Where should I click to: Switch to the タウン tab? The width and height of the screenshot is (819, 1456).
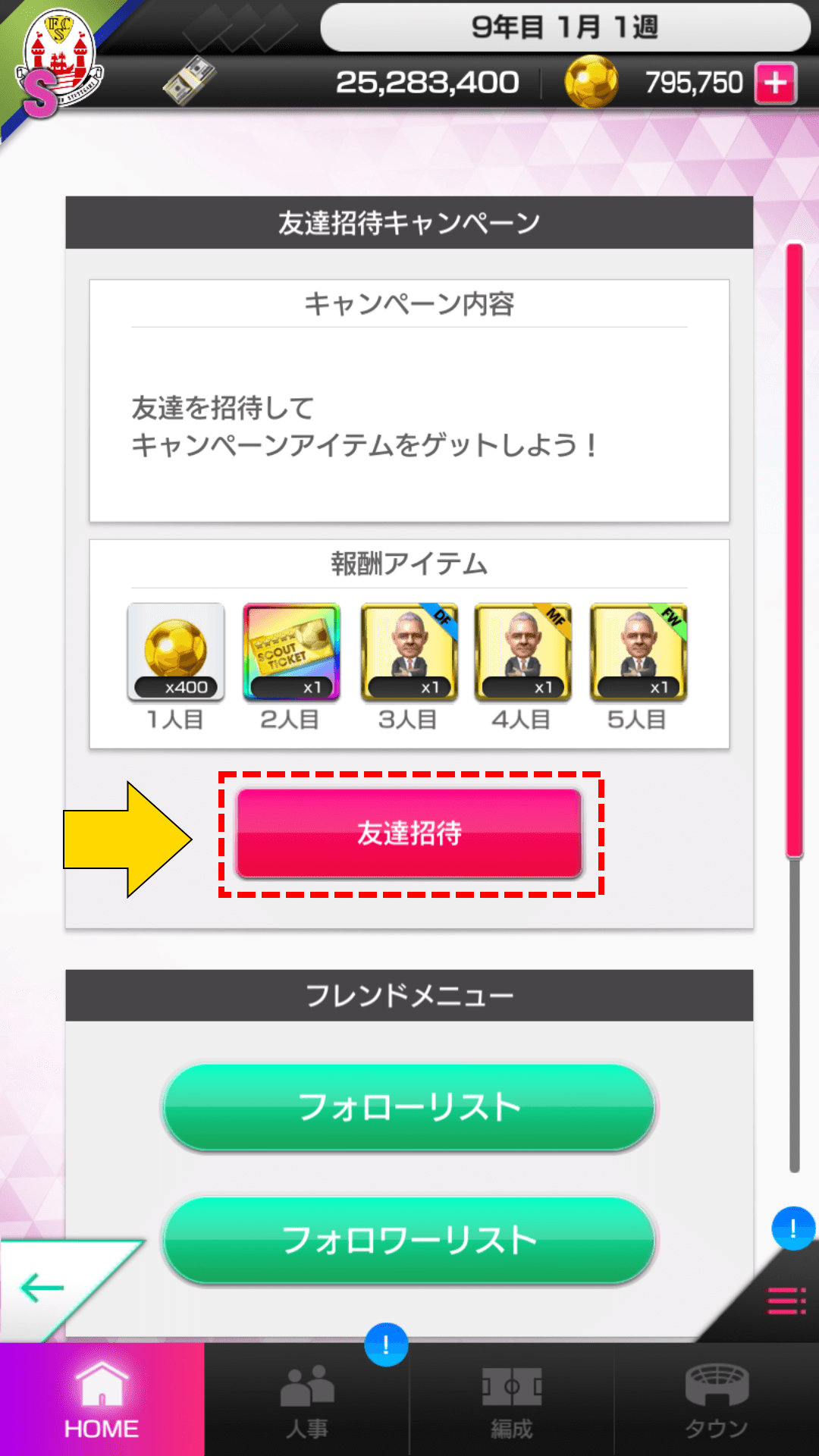717,1400
